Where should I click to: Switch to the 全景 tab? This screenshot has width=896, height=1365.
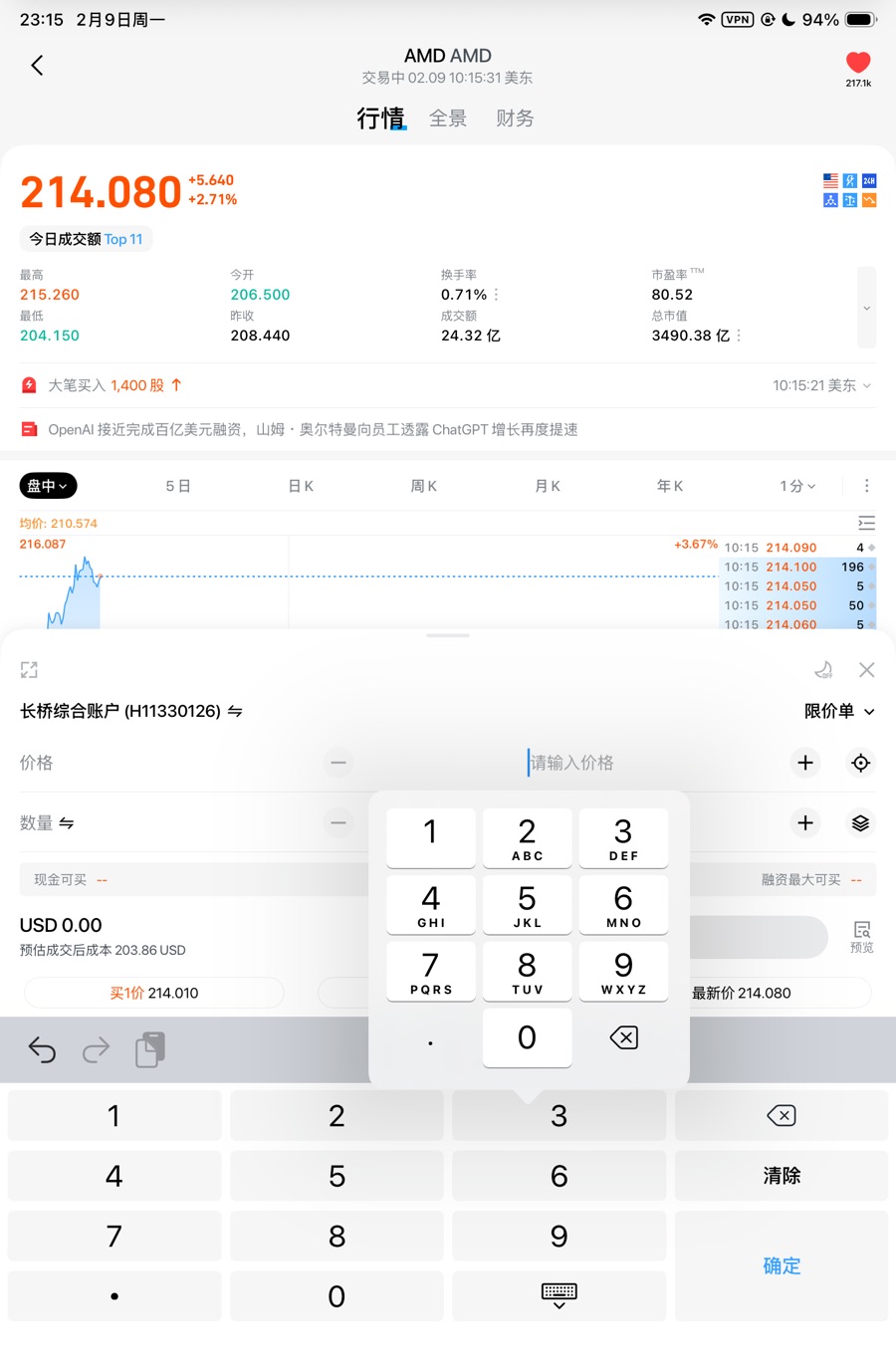click(447, 118)
